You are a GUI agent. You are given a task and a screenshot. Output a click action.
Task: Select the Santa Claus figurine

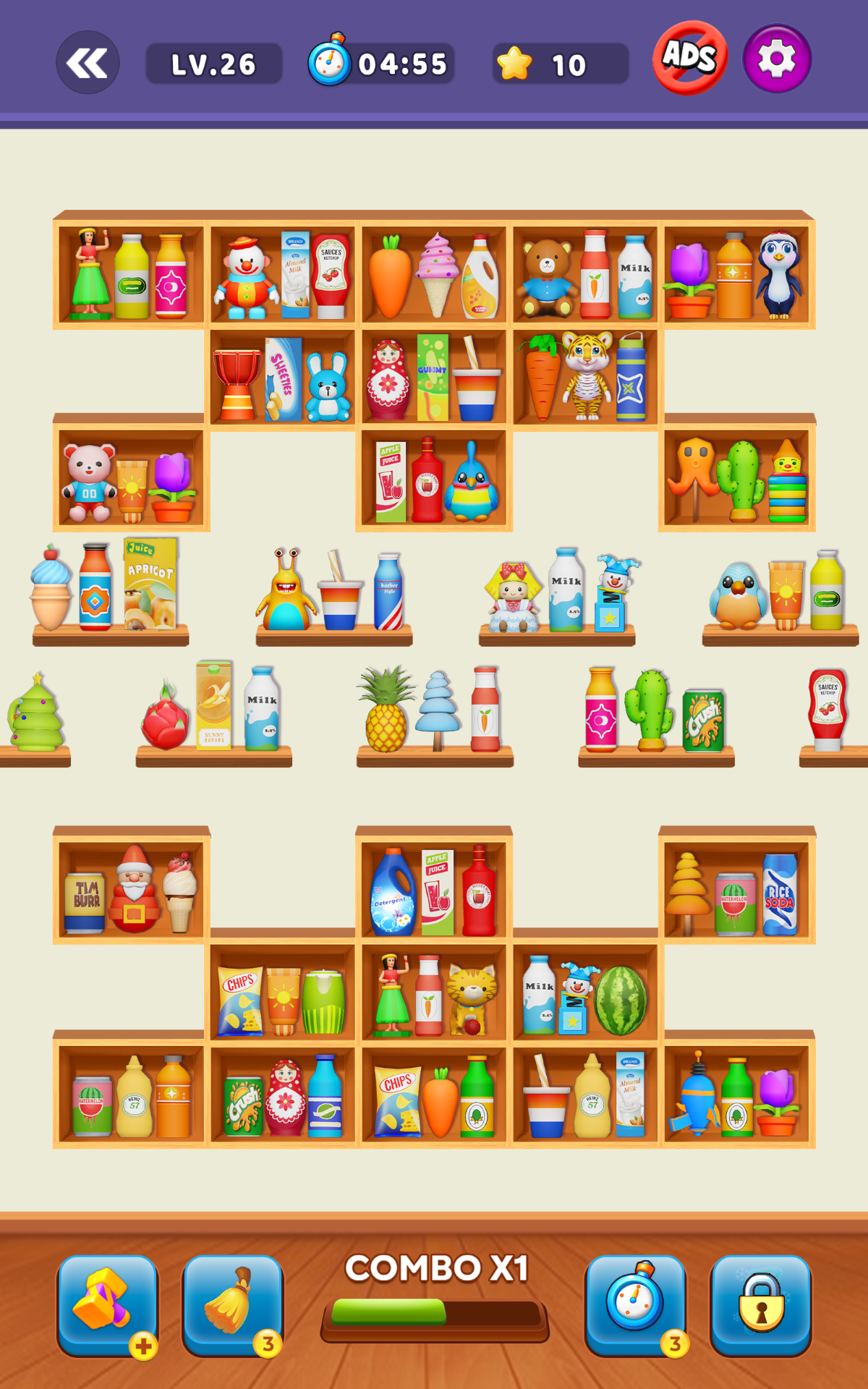[x=135, y=888]
